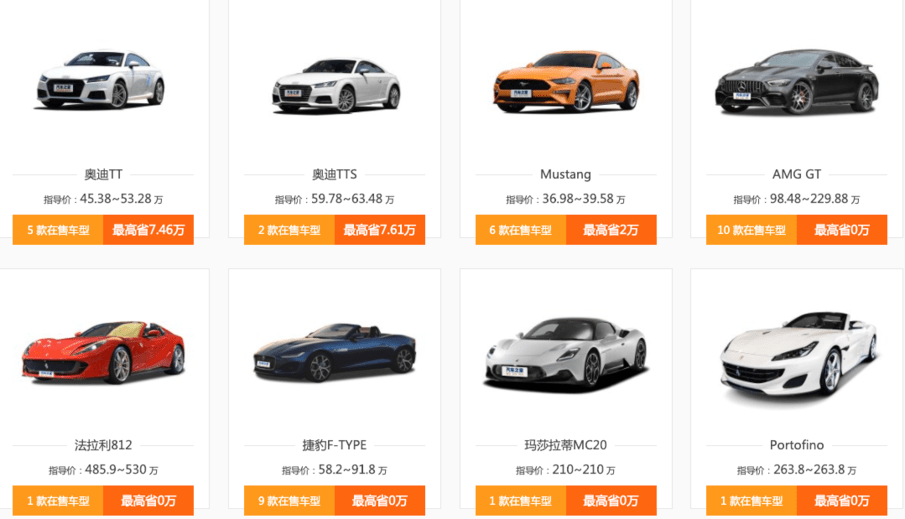Tap 最高省2万 for Mustang
Viewport: 905px width, 519px height.
pyautogui.click(x=610, y=230)
